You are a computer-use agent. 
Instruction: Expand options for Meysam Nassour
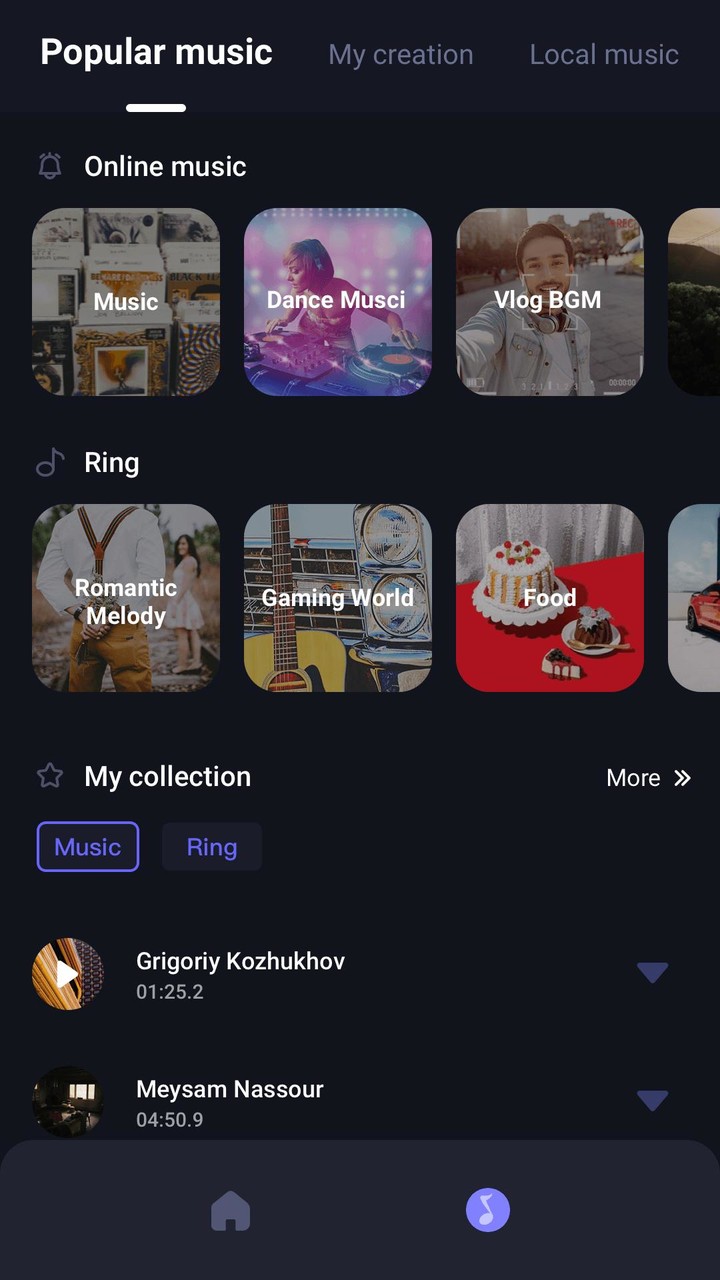[652, 1100]
